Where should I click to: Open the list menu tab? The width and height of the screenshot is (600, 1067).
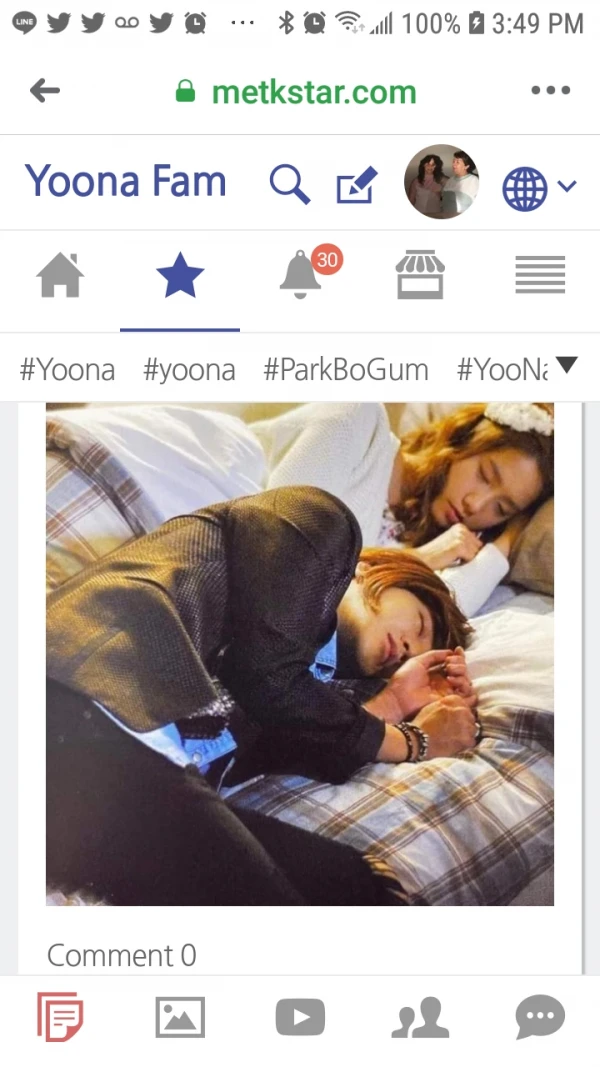(540, 275)
